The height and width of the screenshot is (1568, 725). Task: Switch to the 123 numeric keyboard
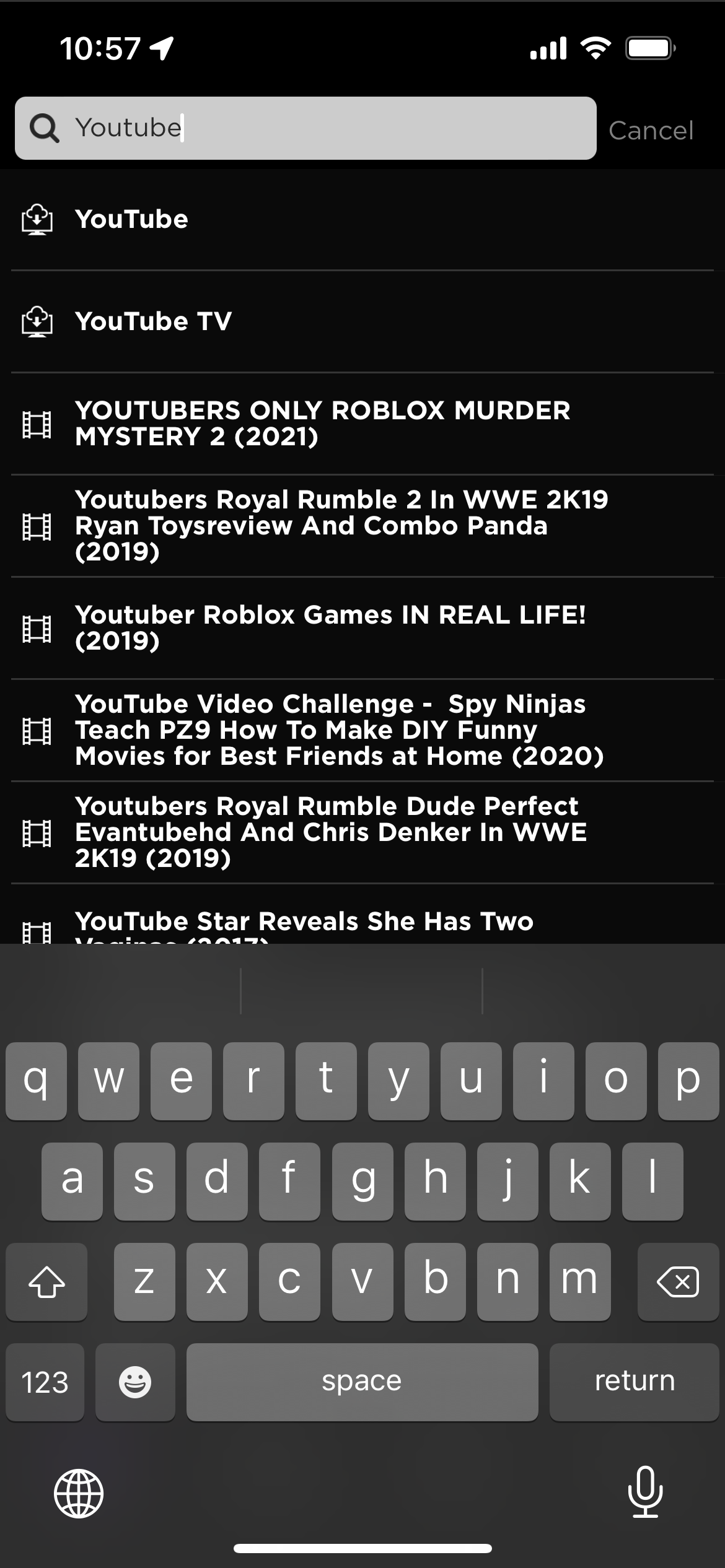(x=45, y=1382)
